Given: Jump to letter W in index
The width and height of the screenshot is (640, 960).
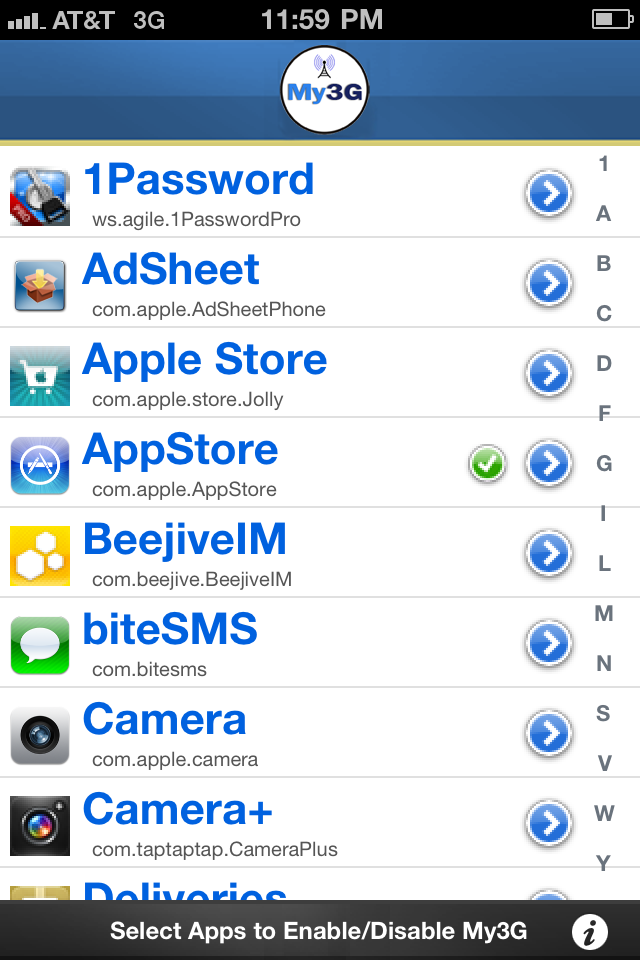Looking at the screenshot, I should tap(604, 813).
